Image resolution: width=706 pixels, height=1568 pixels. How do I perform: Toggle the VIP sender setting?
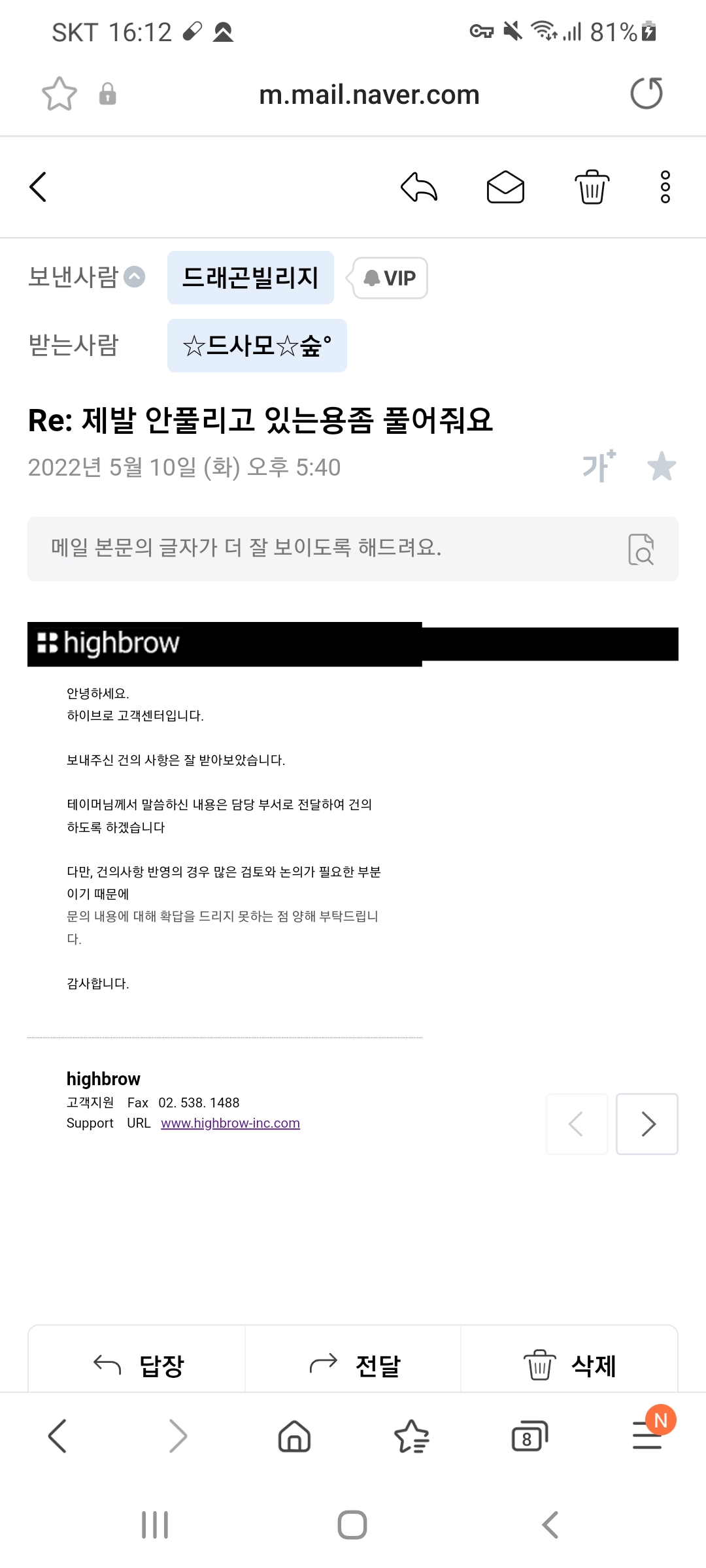coord(390,278)
